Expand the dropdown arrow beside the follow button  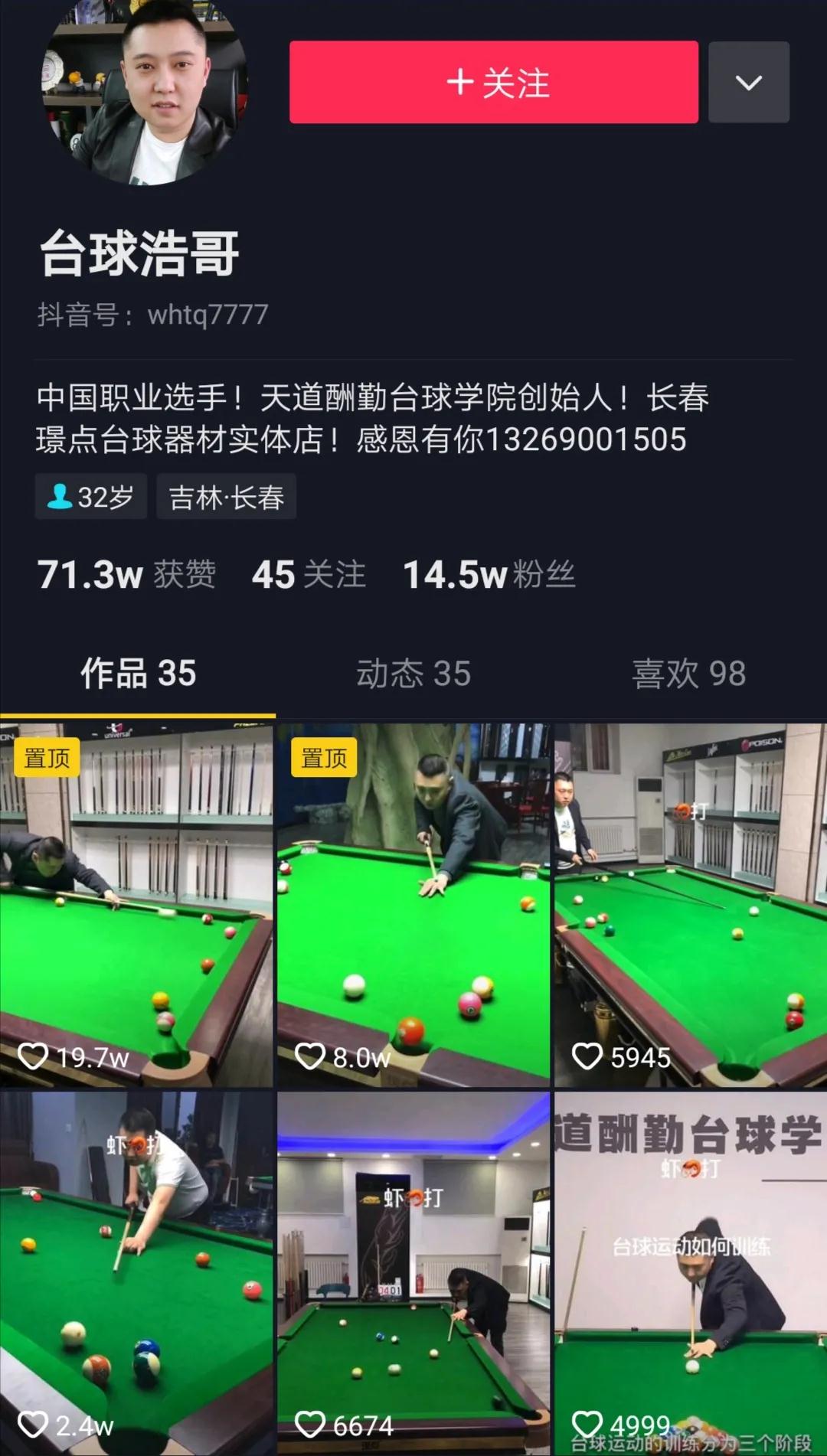748,82
